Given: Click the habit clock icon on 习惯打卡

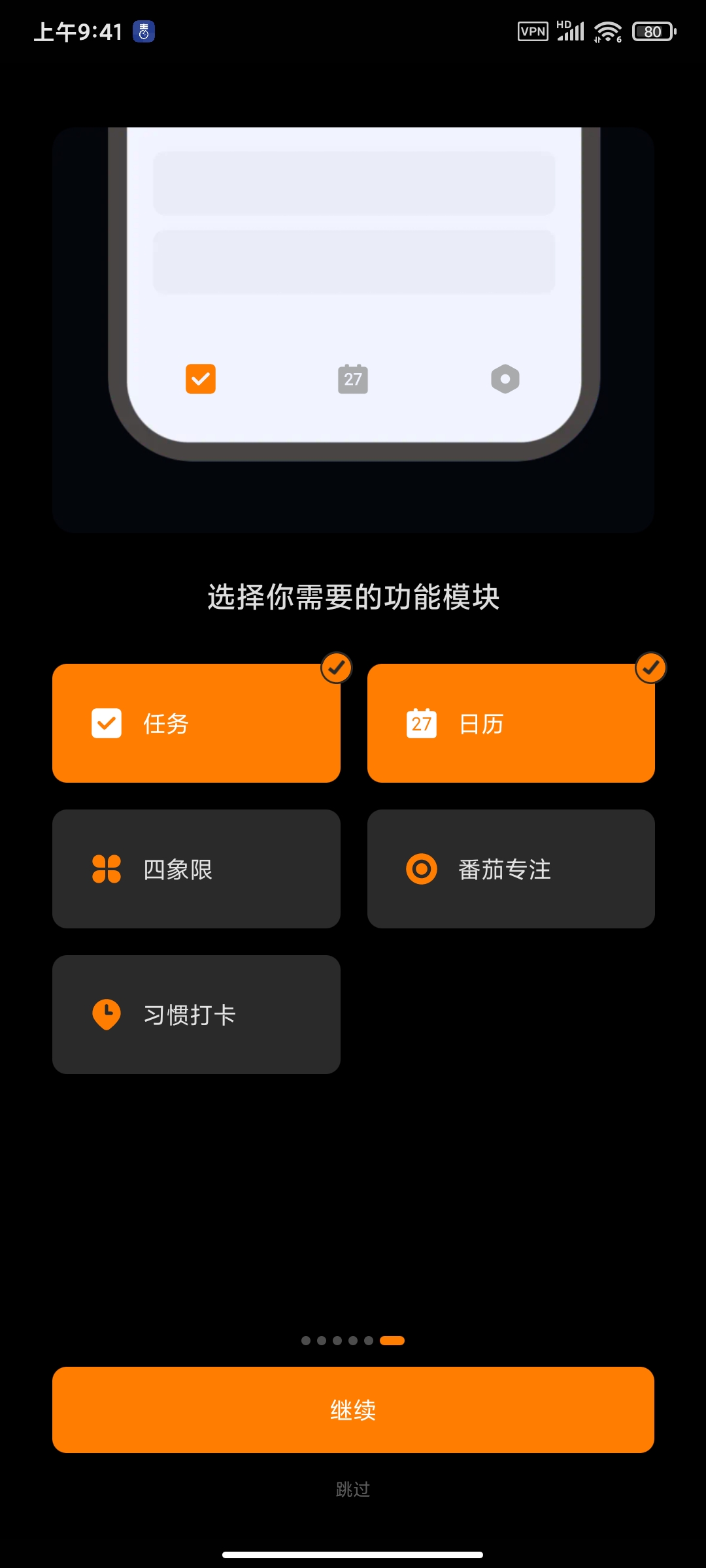Looking at the screenshot, I should click(107, 1015).
